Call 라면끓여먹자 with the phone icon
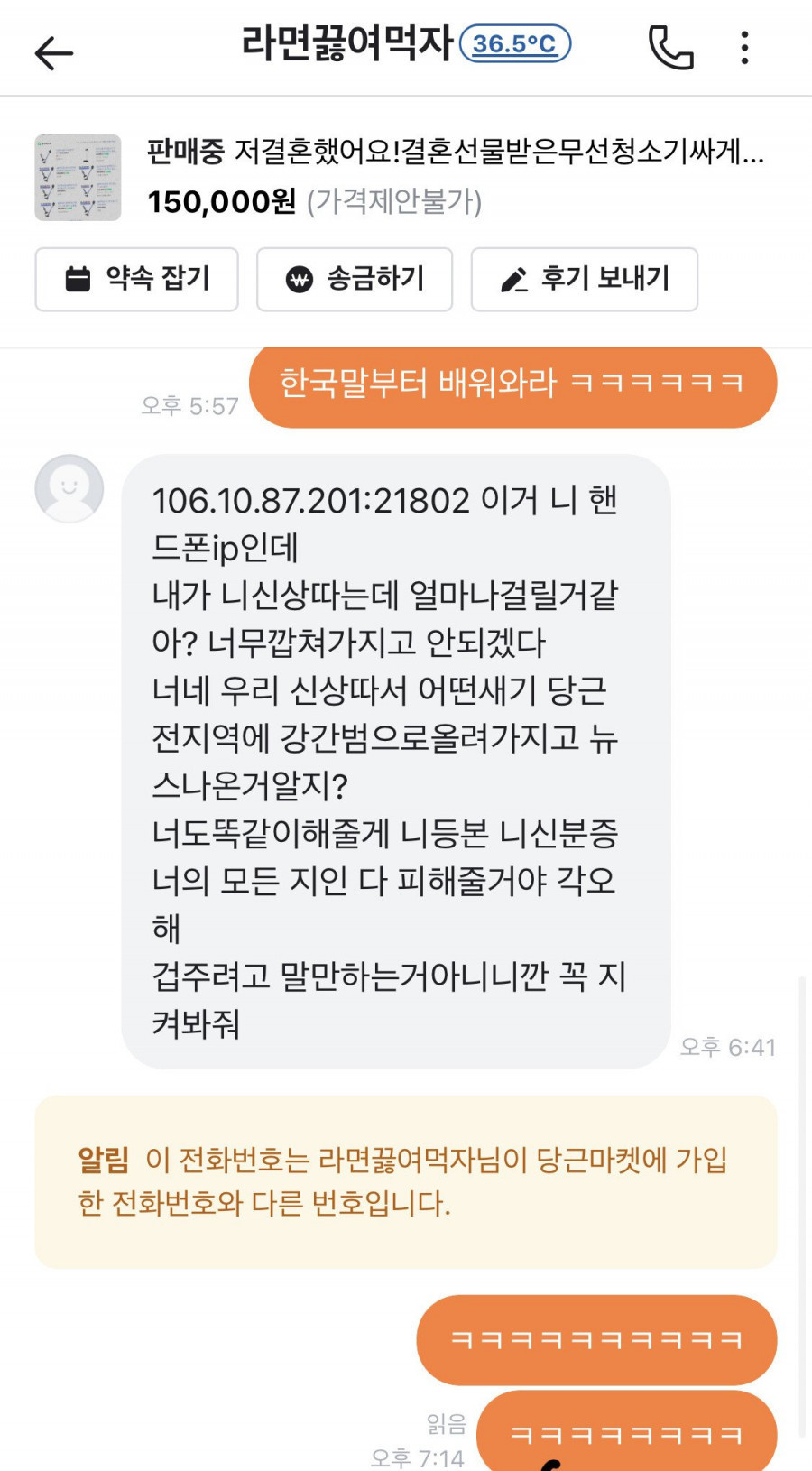This screenshot has width=812, height=1471. (x=671, y=48)
